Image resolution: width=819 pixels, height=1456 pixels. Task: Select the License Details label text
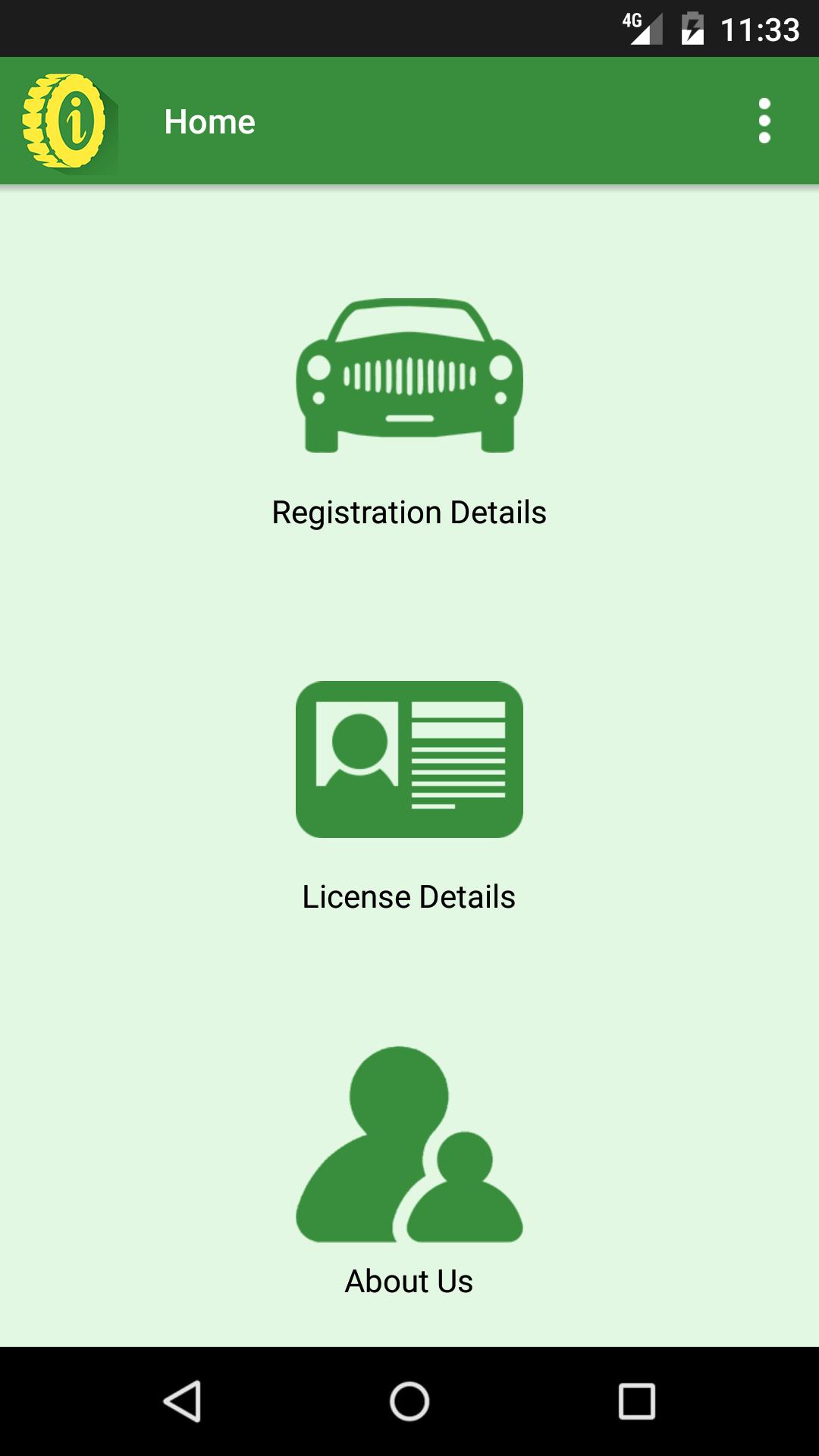(409, 897)
